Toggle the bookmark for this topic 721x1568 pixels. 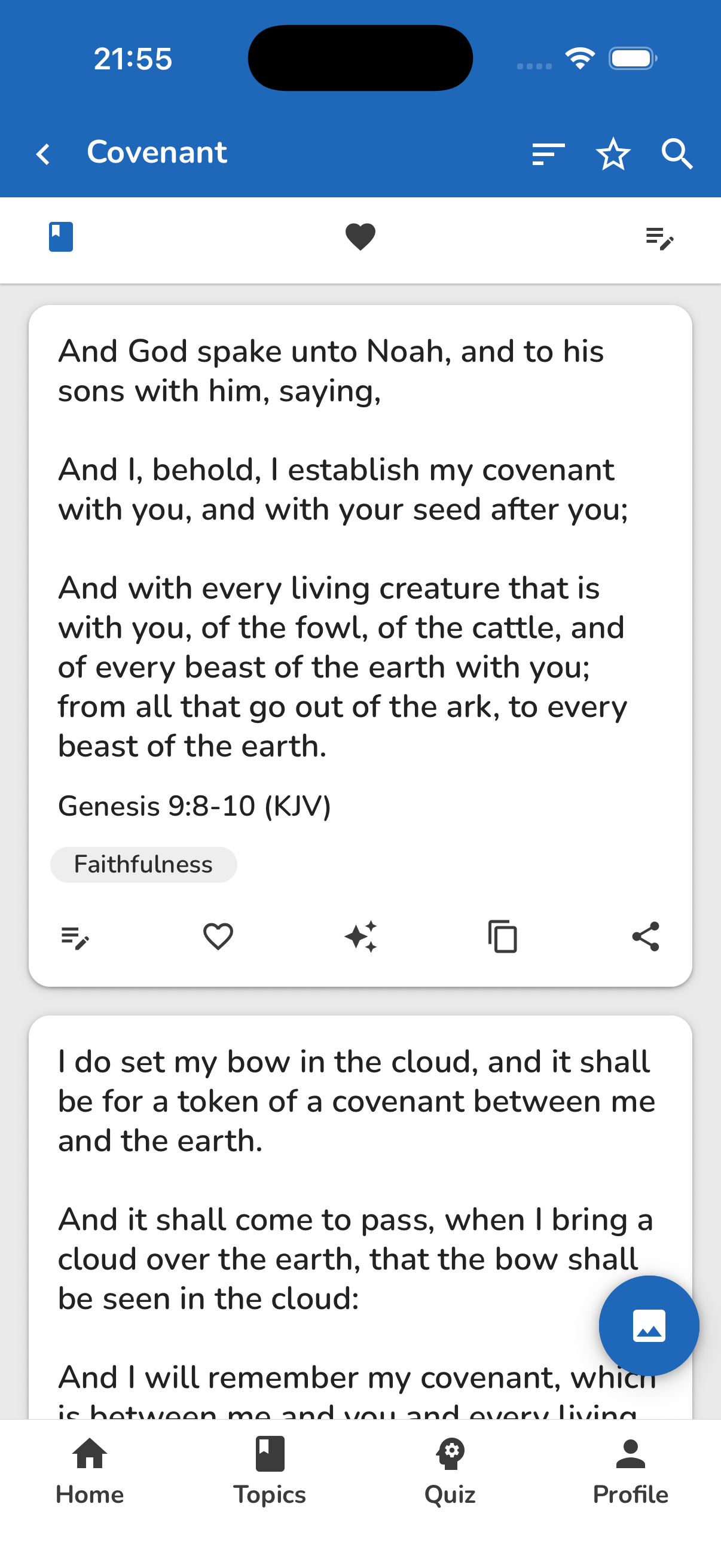(x=61, y=237)
